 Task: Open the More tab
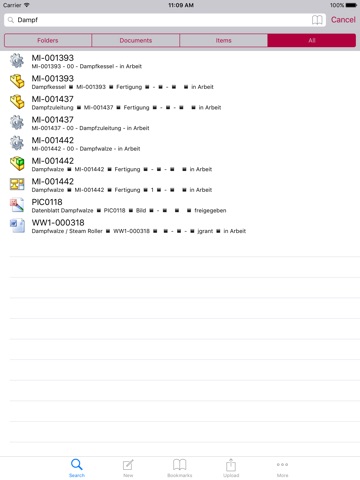click(282, 468)
